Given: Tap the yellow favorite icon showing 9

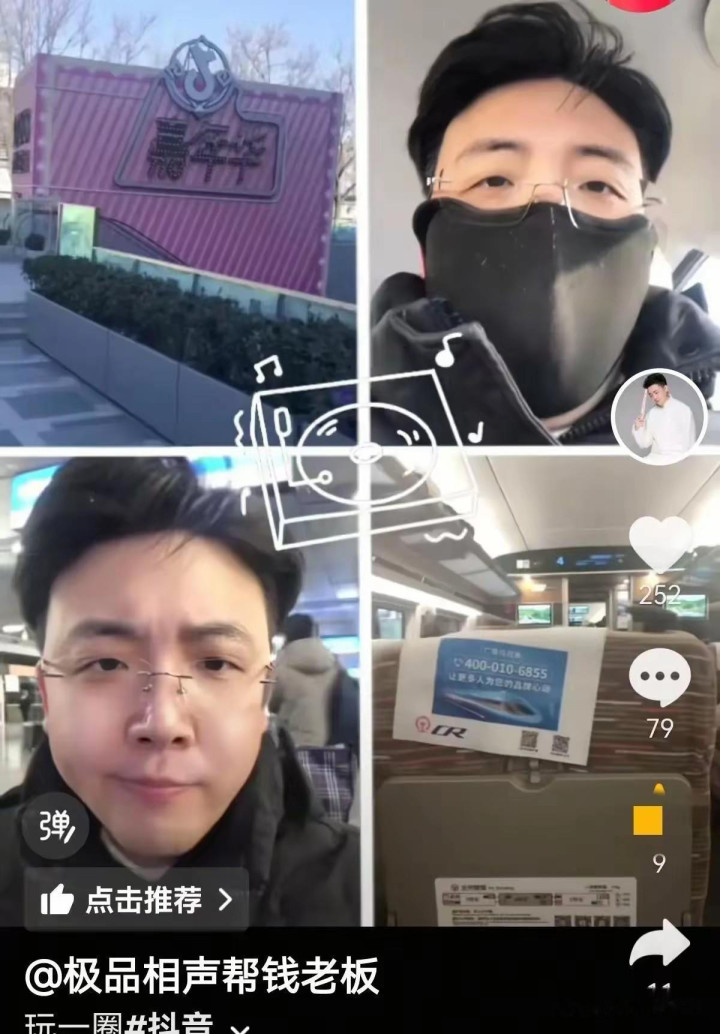Looking at the screenshot, I should [x=649, y=819].
